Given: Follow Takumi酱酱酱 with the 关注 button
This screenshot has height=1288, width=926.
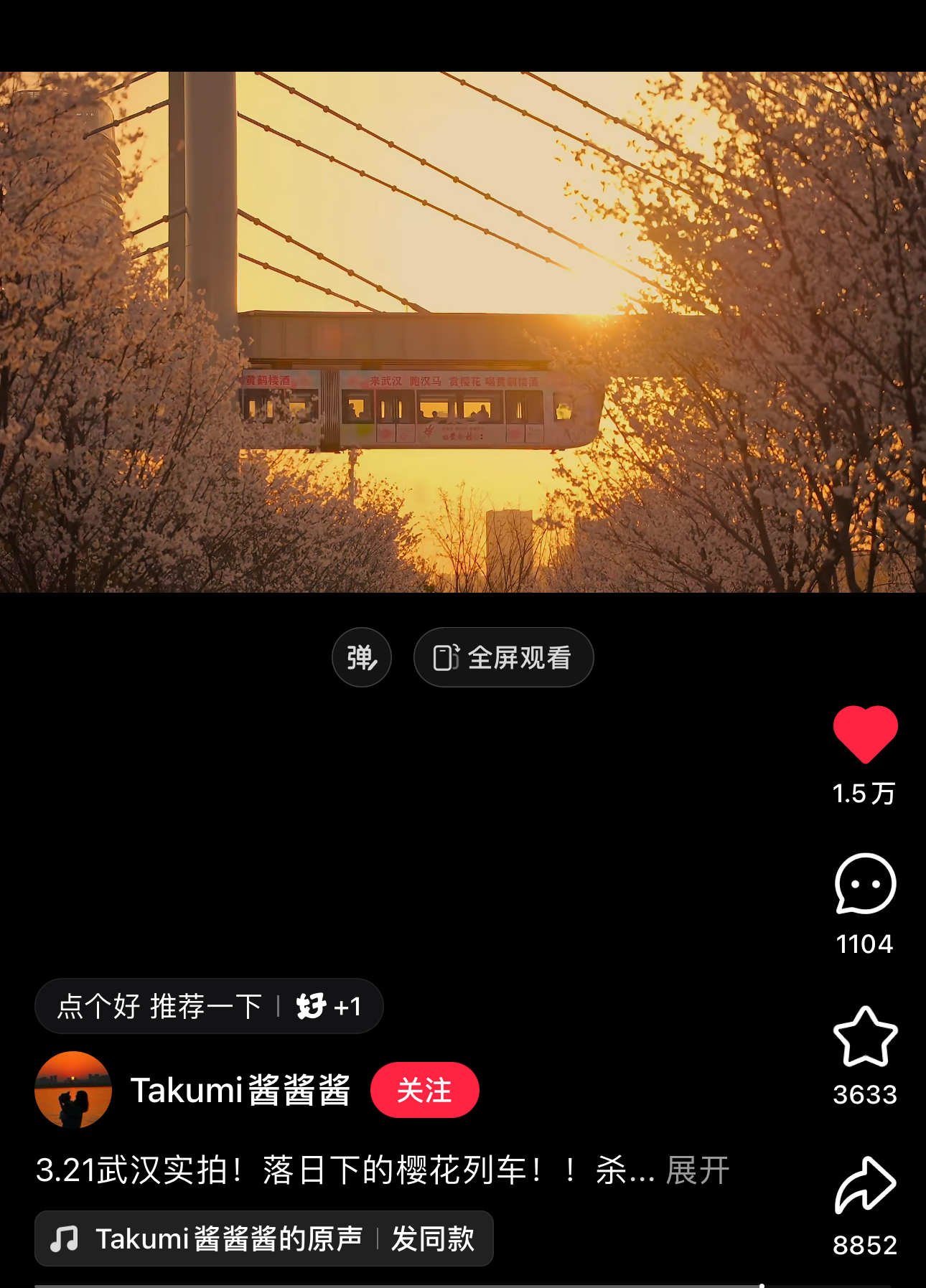Looking at the screenshot, I should (x=424, y=1089).
